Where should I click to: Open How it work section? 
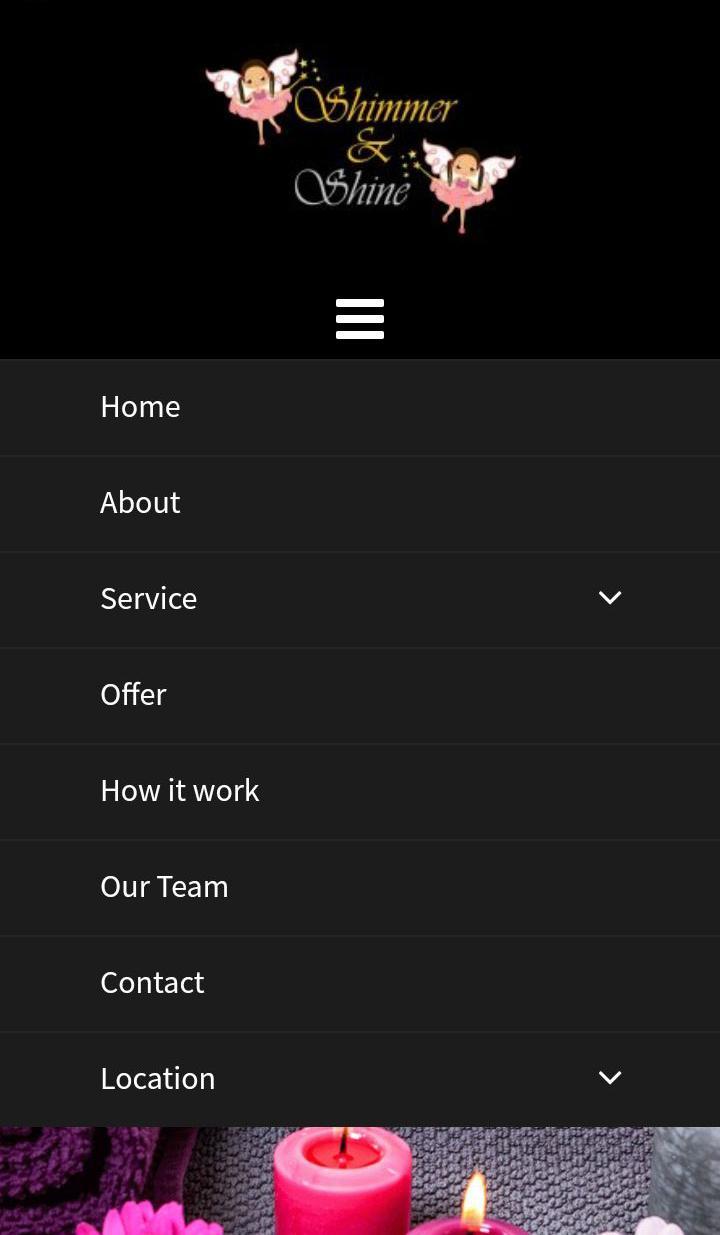180,791
